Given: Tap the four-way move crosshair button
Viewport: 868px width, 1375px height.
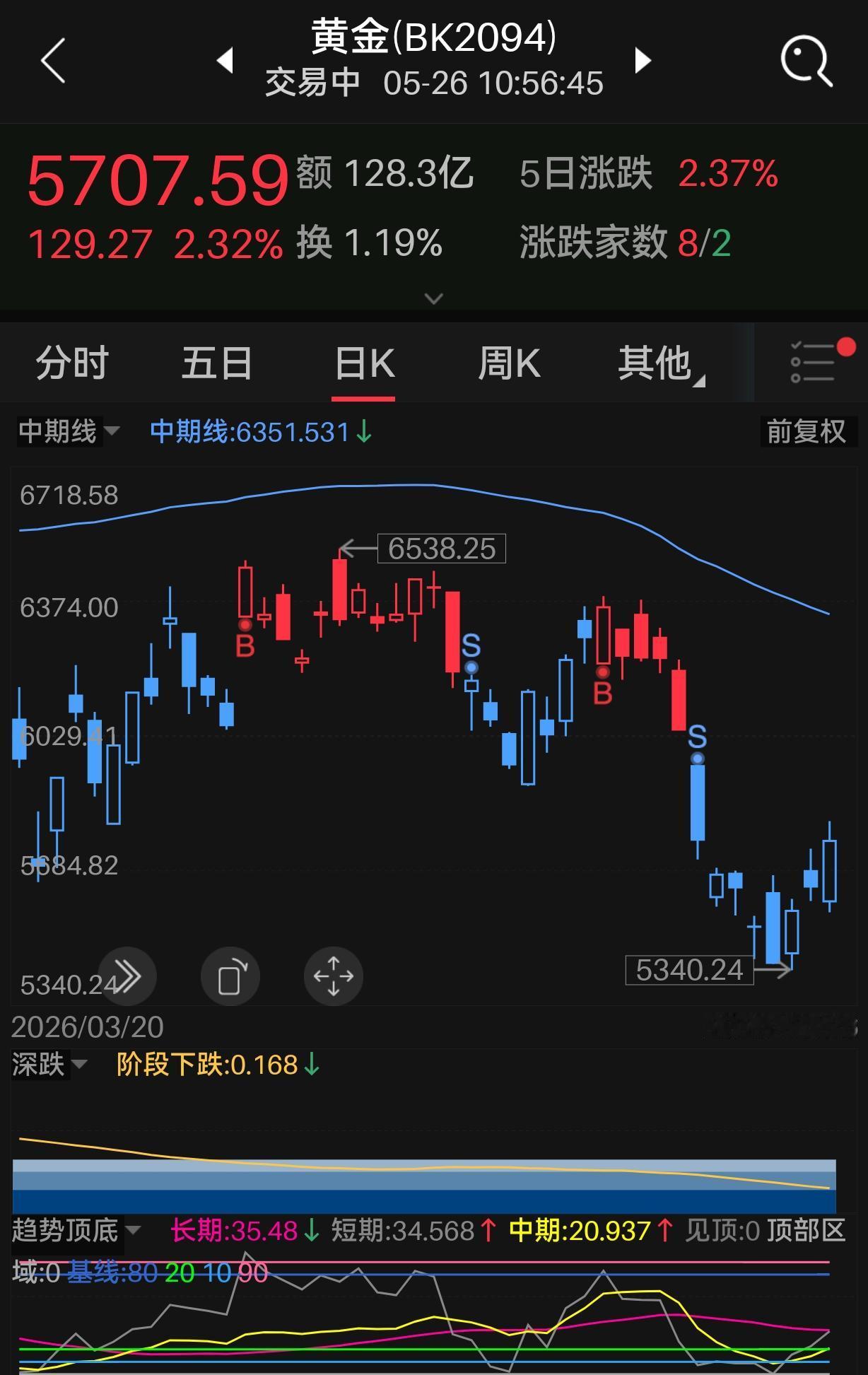Looking at the screenshot, I should pyautogui.click(x=334, y=976).
